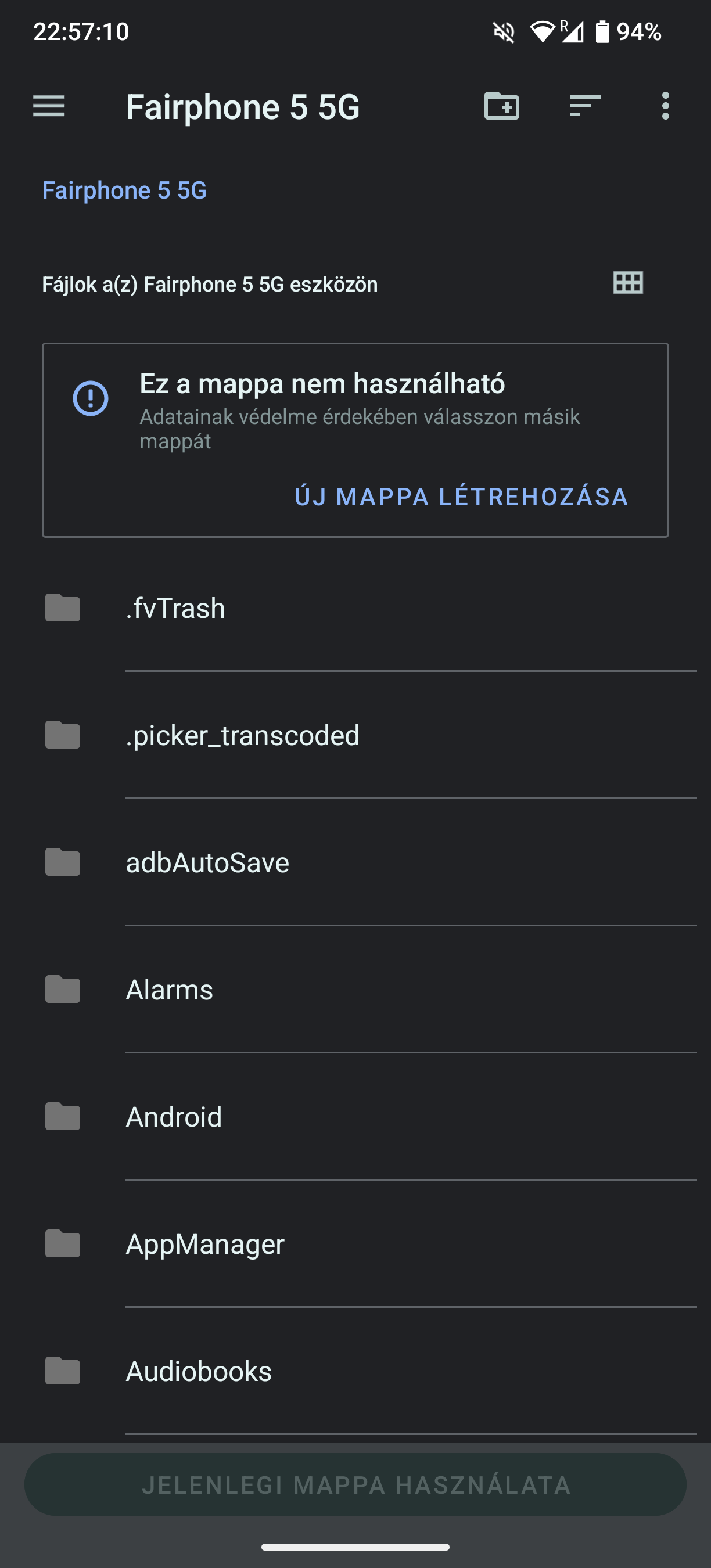Open the Alarms folder
This screenshot has height=1568, width=711.
coord(355,990)
